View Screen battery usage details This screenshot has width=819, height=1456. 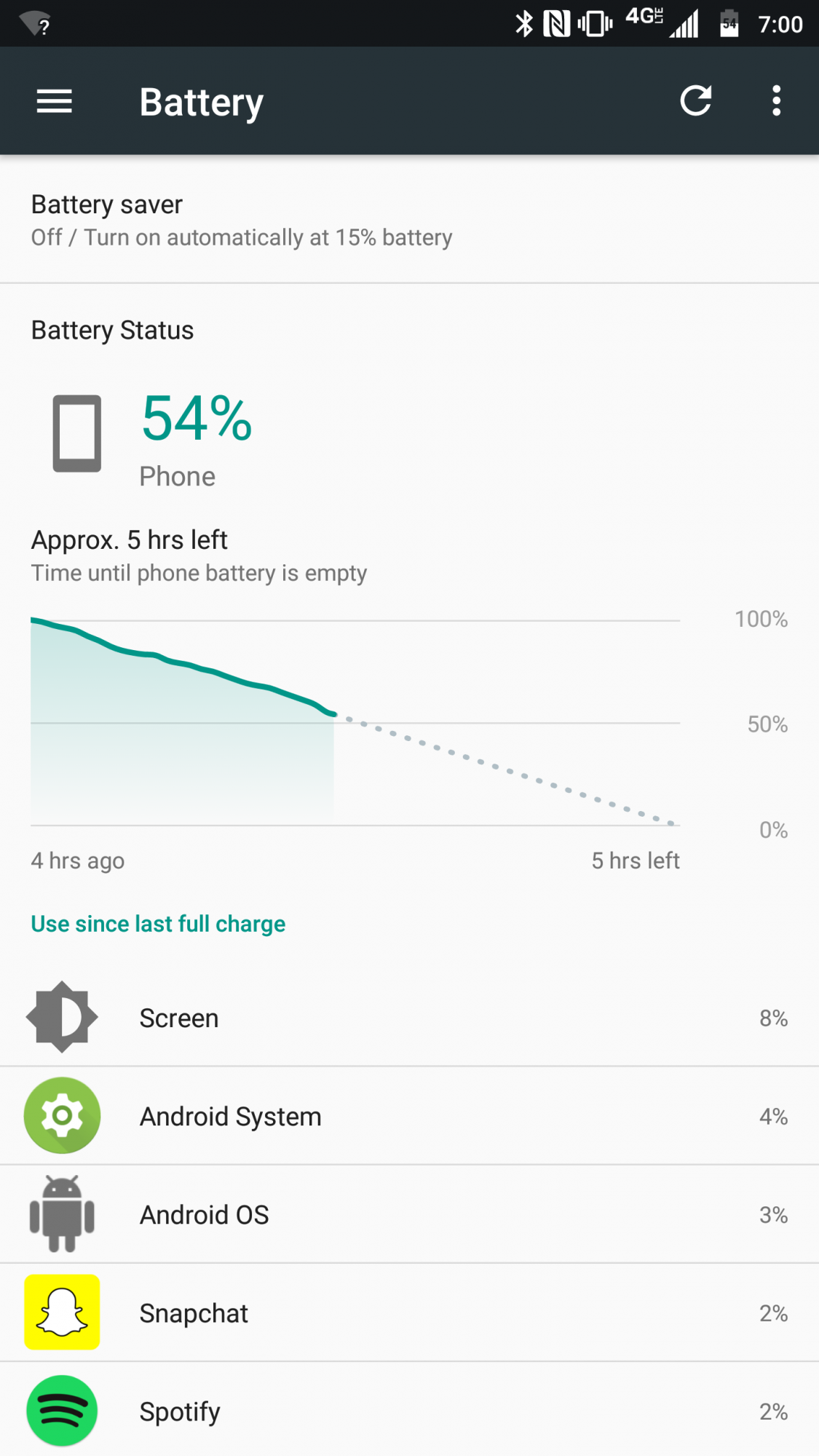pyautogui.click(x=409, y=1018)
